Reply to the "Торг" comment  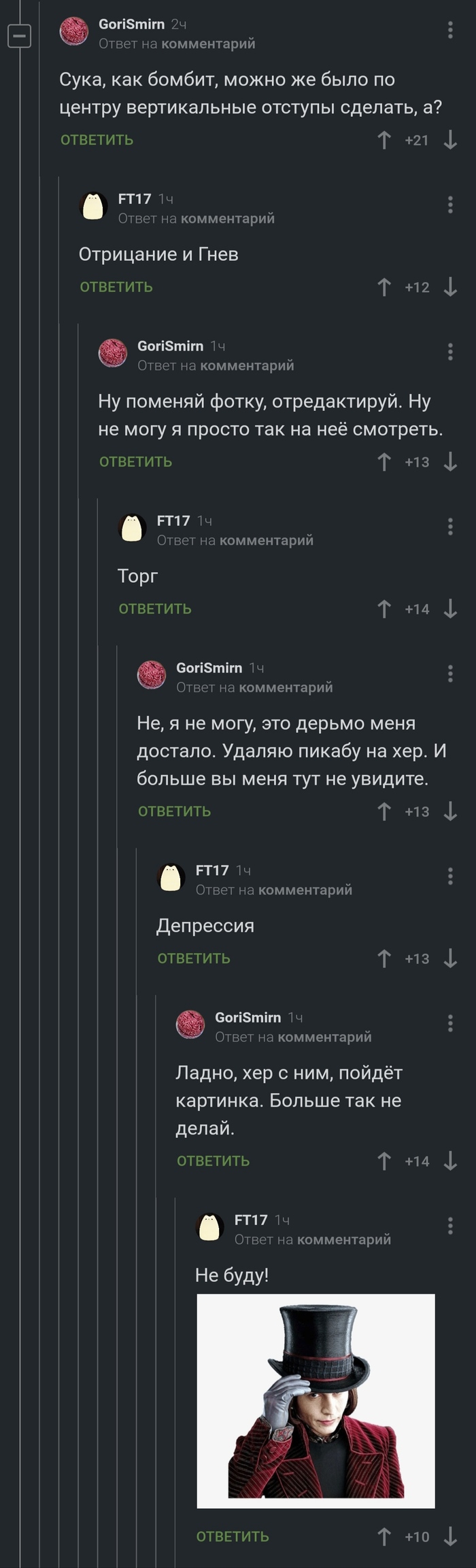(x=155, y=609)
